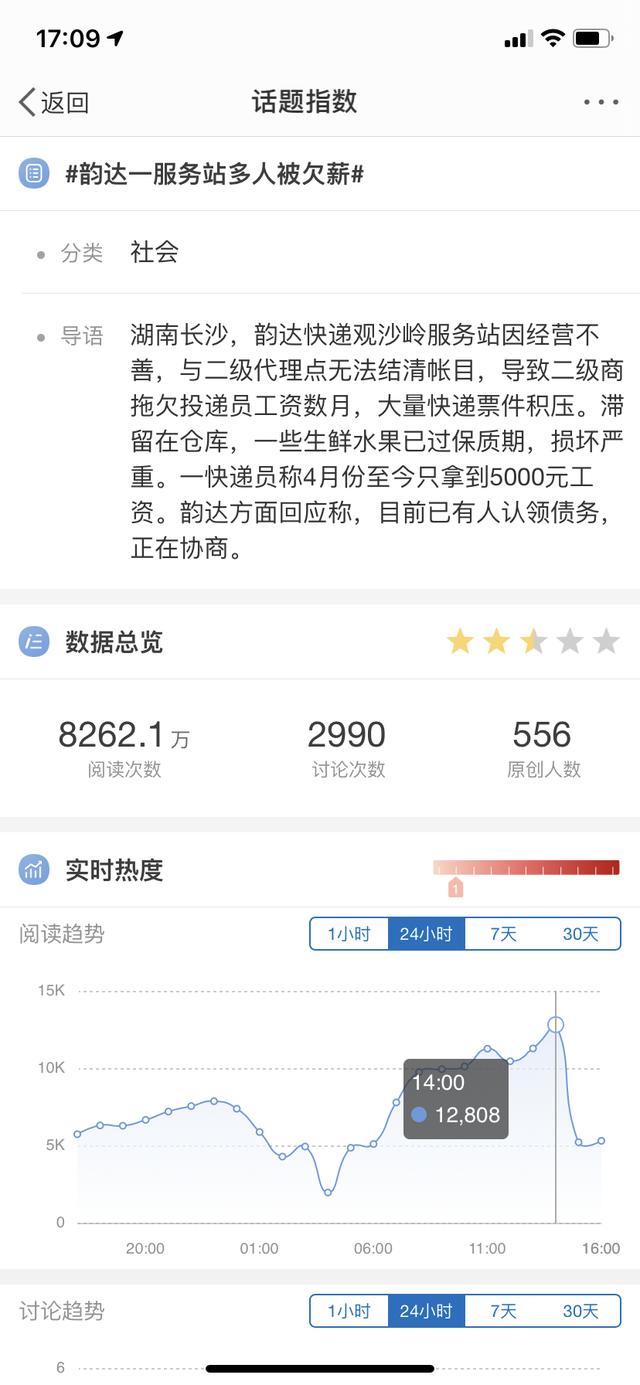Switch 阅读趋势 to 7天
Viewport: 640px width, 1385px height.
pos(503,934)
